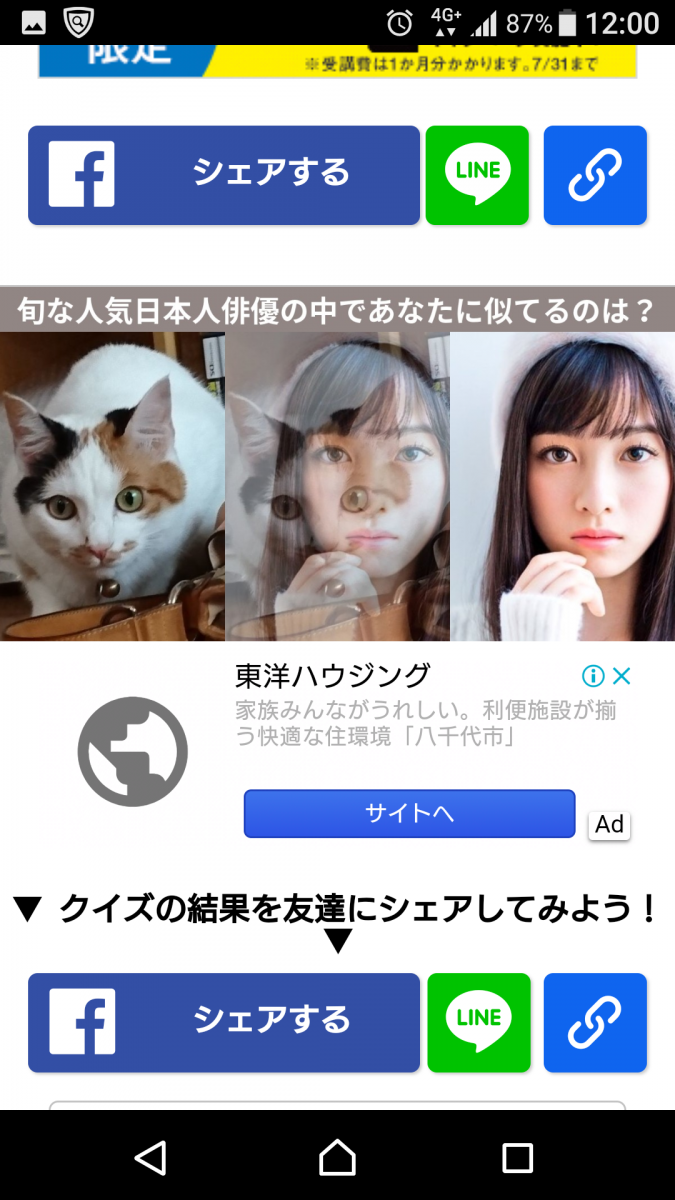Tap the サイトへ button in the ad
This screenshot has width=675, height=1200.
(x=409, y=813)
